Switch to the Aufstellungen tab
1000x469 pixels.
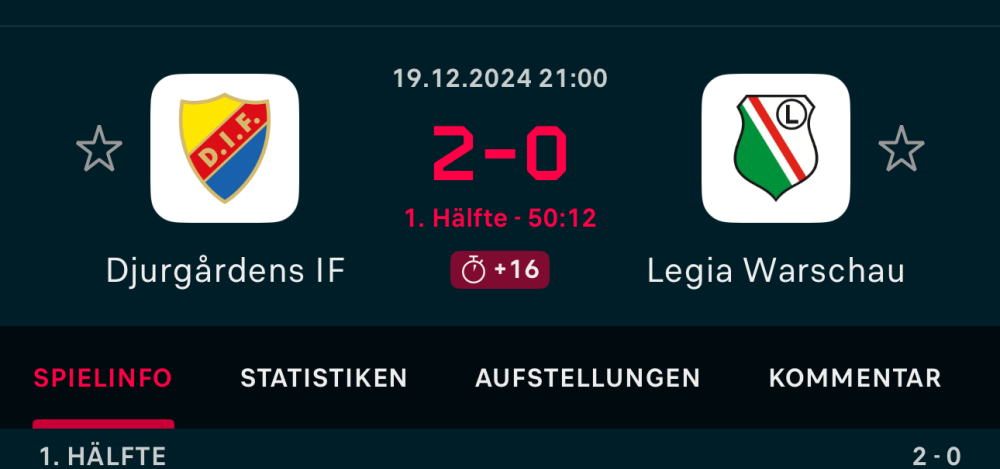(x=588, y=378)
